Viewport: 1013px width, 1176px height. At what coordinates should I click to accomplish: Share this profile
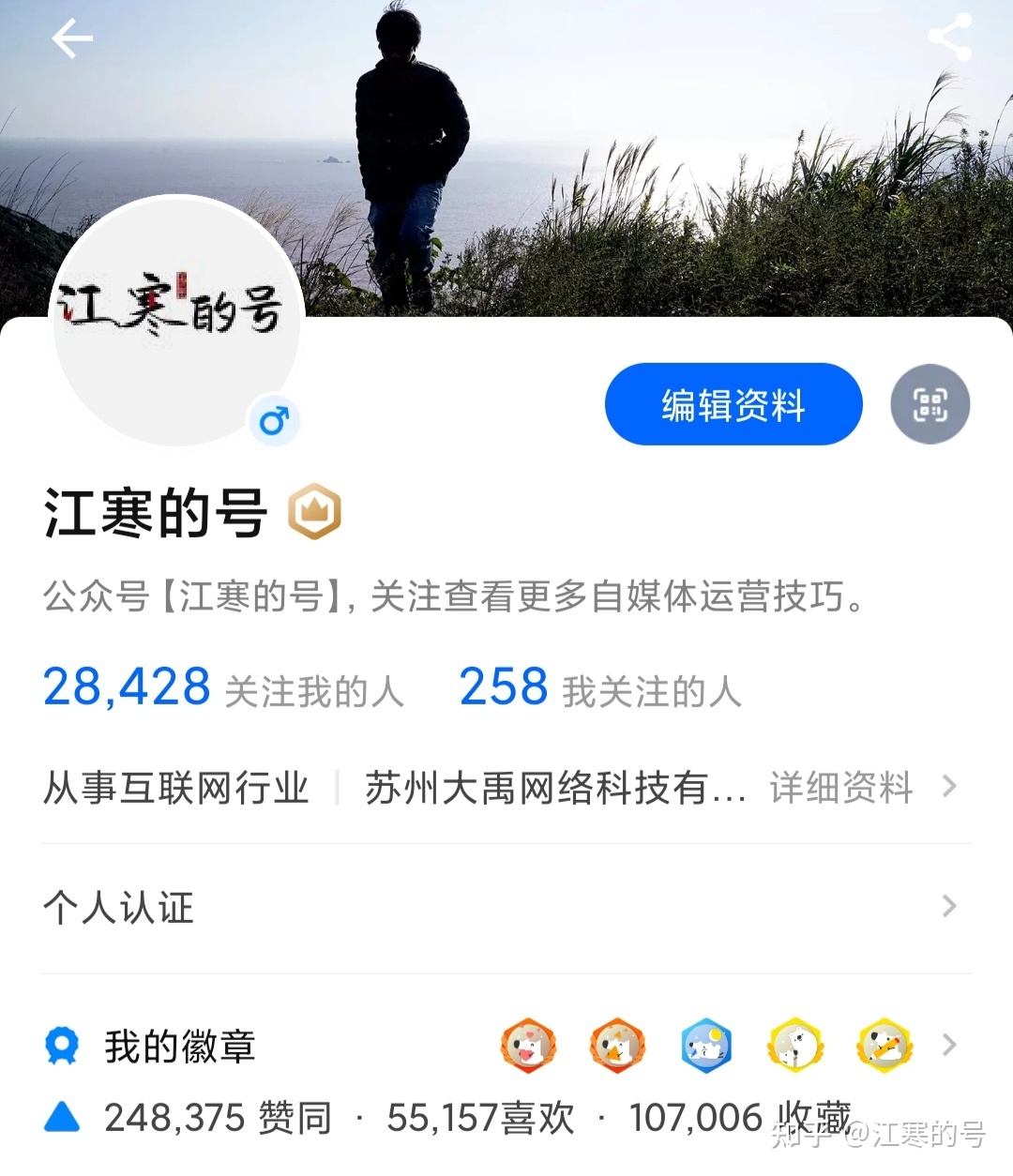pos(949,38)
